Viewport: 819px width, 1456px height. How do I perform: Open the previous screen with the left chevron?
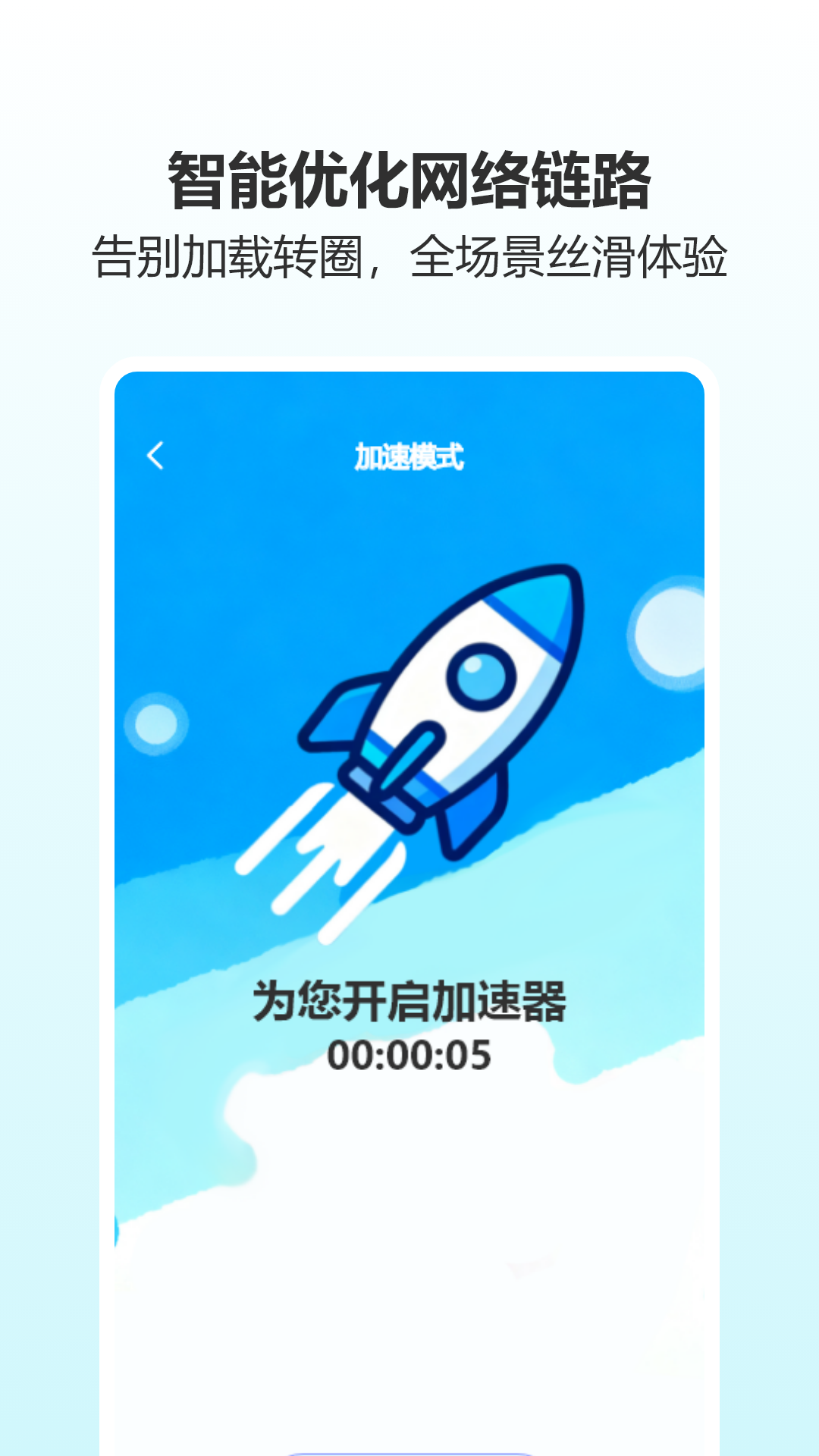pyautogui.click(x=156, y=456)
